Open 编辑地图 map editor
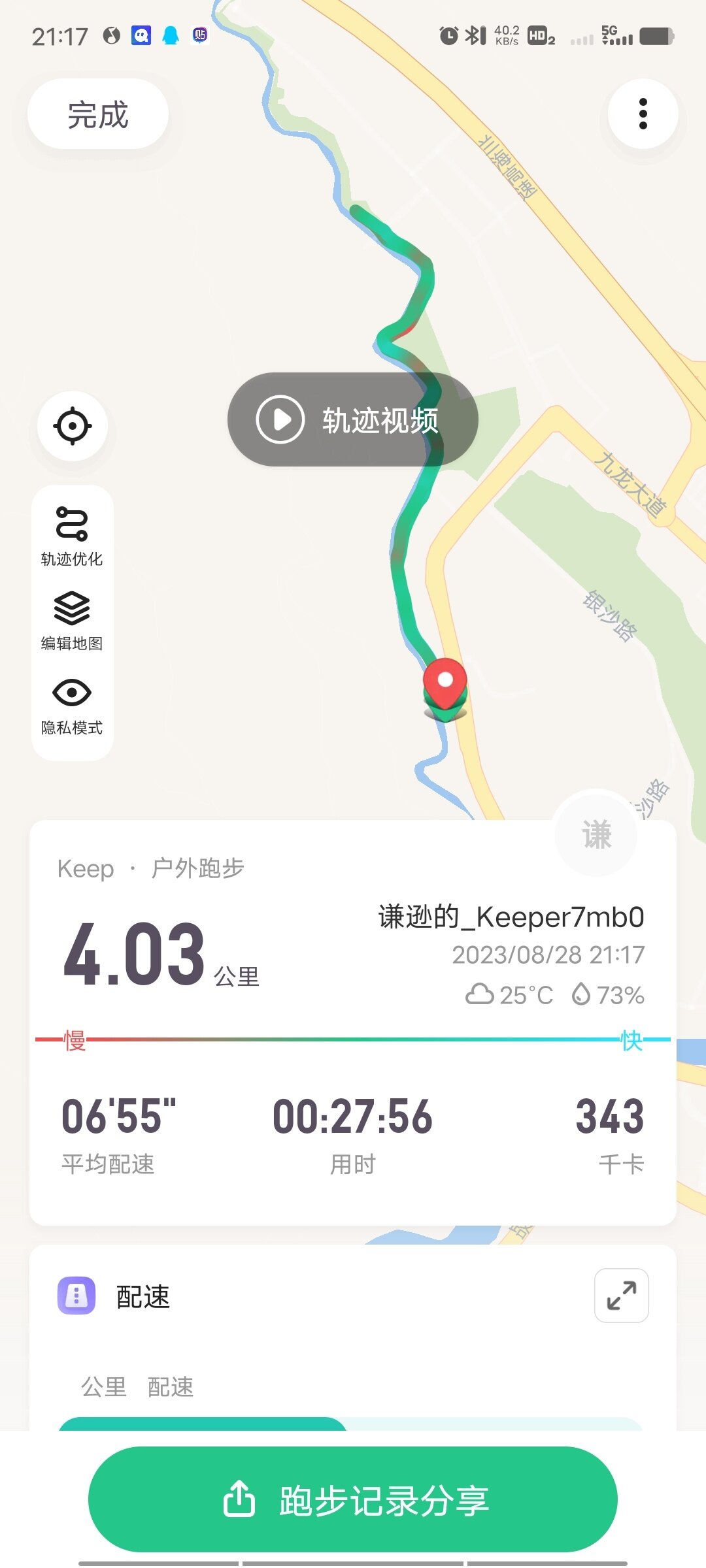This screenshot has width=706, height=1568. tap(72, 621)
